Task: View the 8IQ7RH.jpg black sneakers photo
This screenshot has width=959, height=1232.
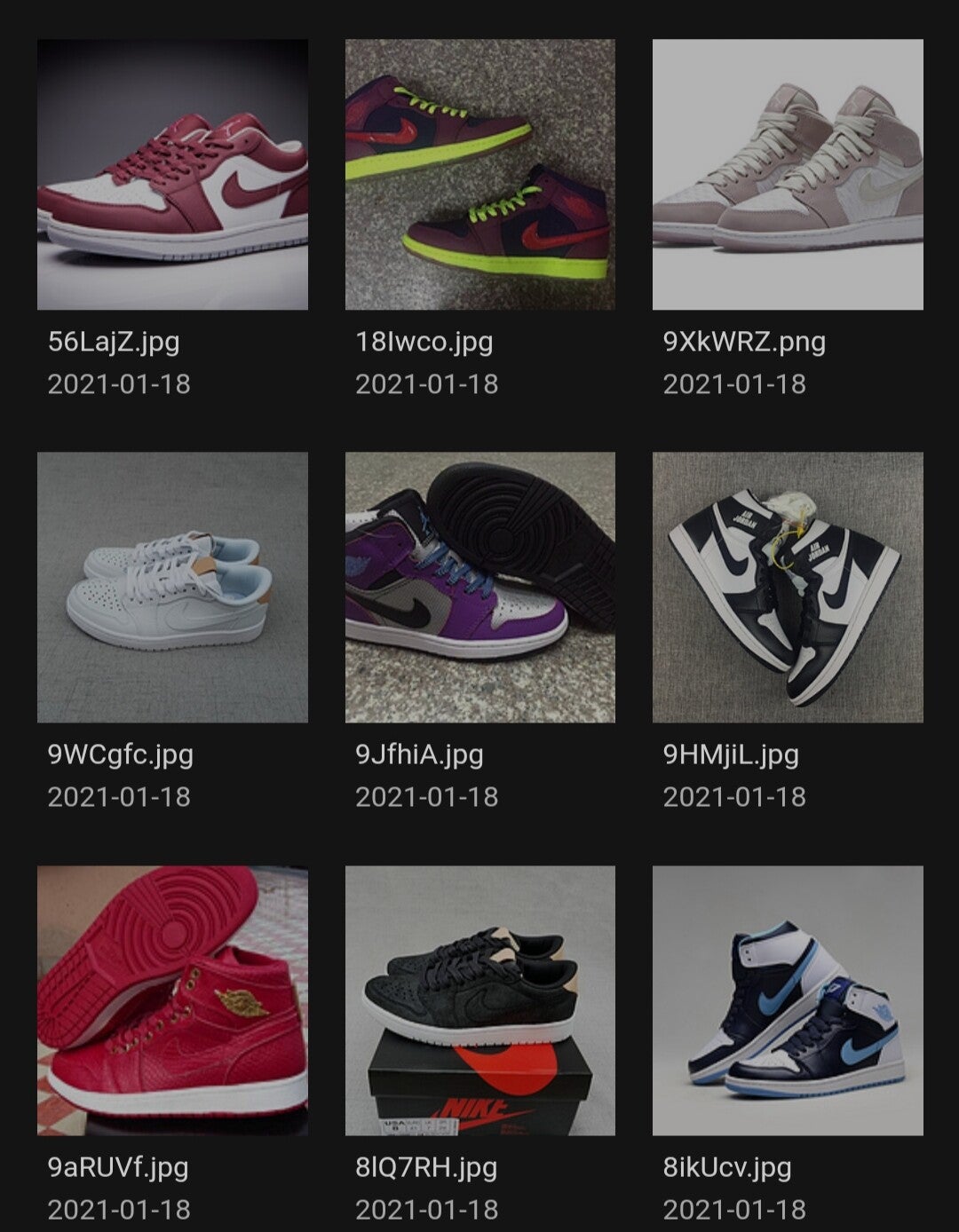Action: tap(479, 1000)
